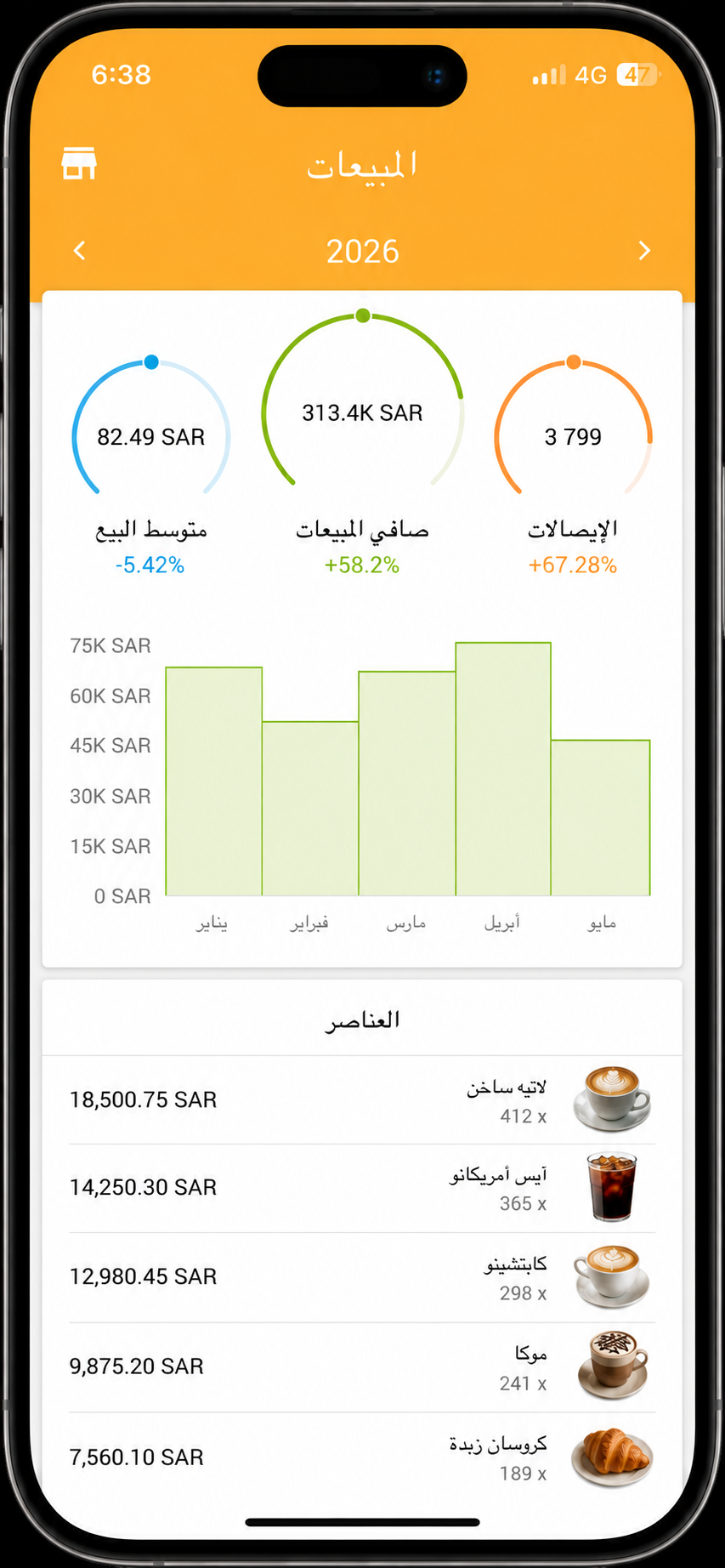Tap the أبريل bar in the chart
The height and width of the screenshot is (1568, 725).
click(x=503, y=769)
